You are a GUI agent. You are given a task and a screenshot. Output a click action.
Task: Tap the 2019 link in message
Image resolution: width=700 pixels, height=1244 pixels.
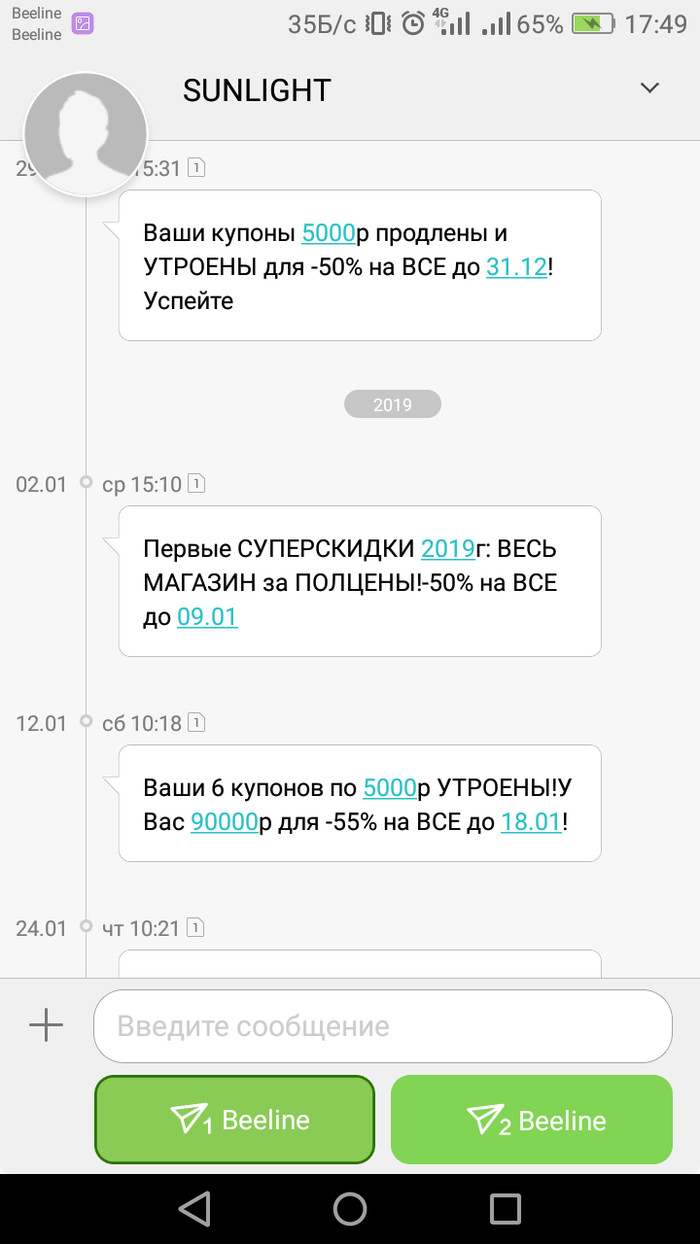click(x=447, y=549)
